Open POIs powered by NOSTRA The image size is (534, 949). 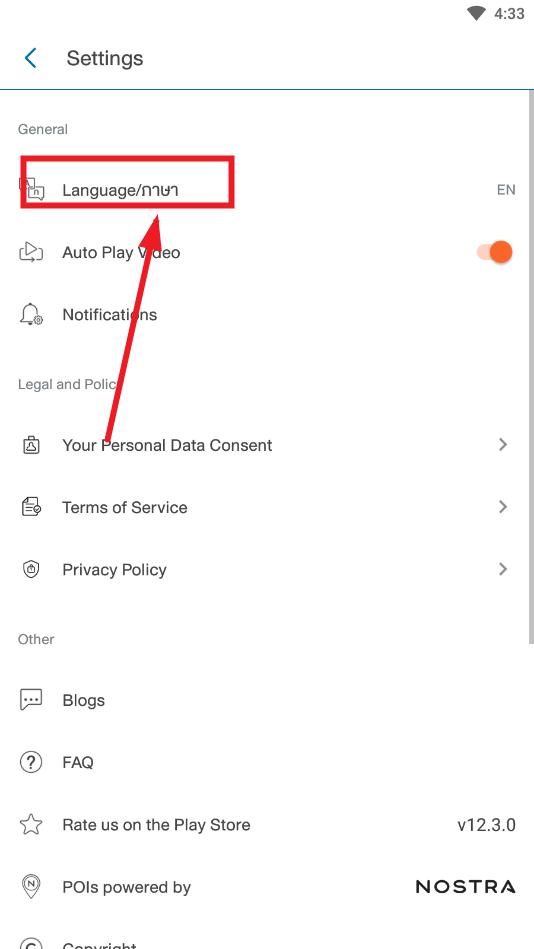267,887
